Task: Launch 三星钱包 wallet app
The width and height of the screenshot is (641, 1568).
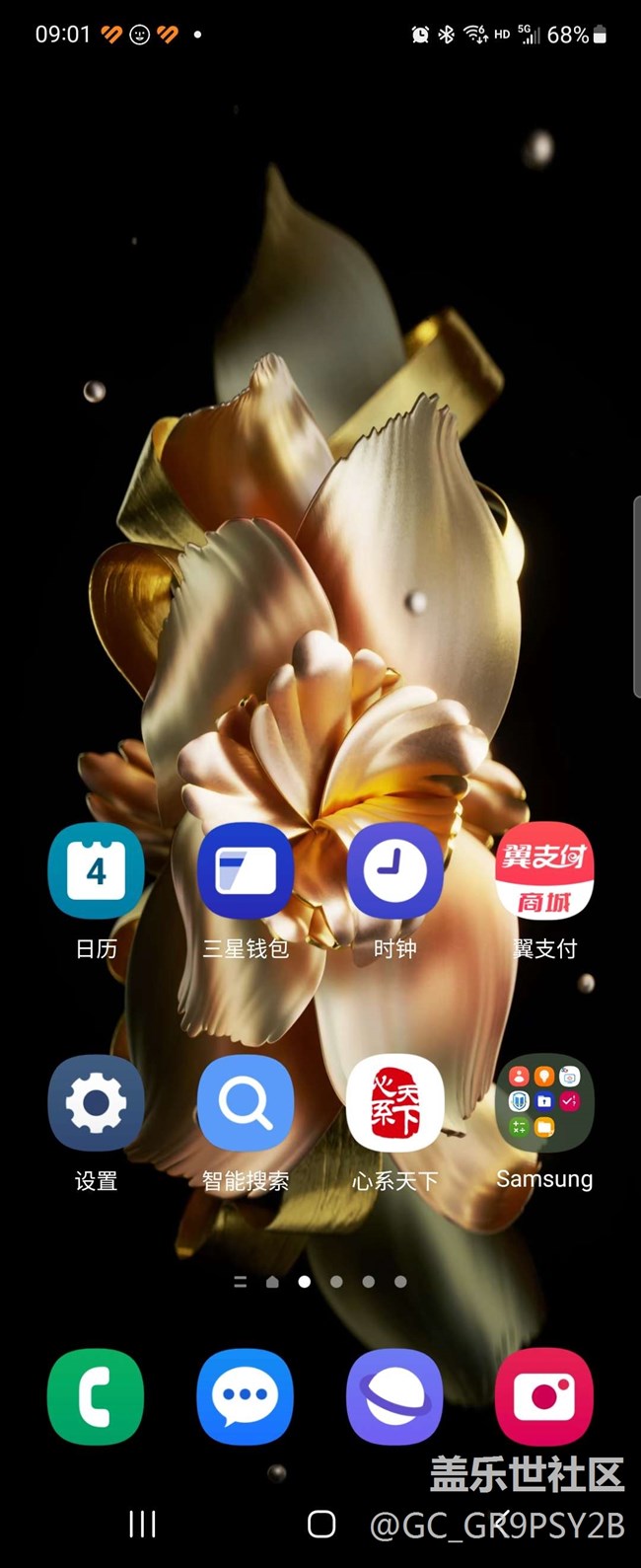Action: point(245,872)
